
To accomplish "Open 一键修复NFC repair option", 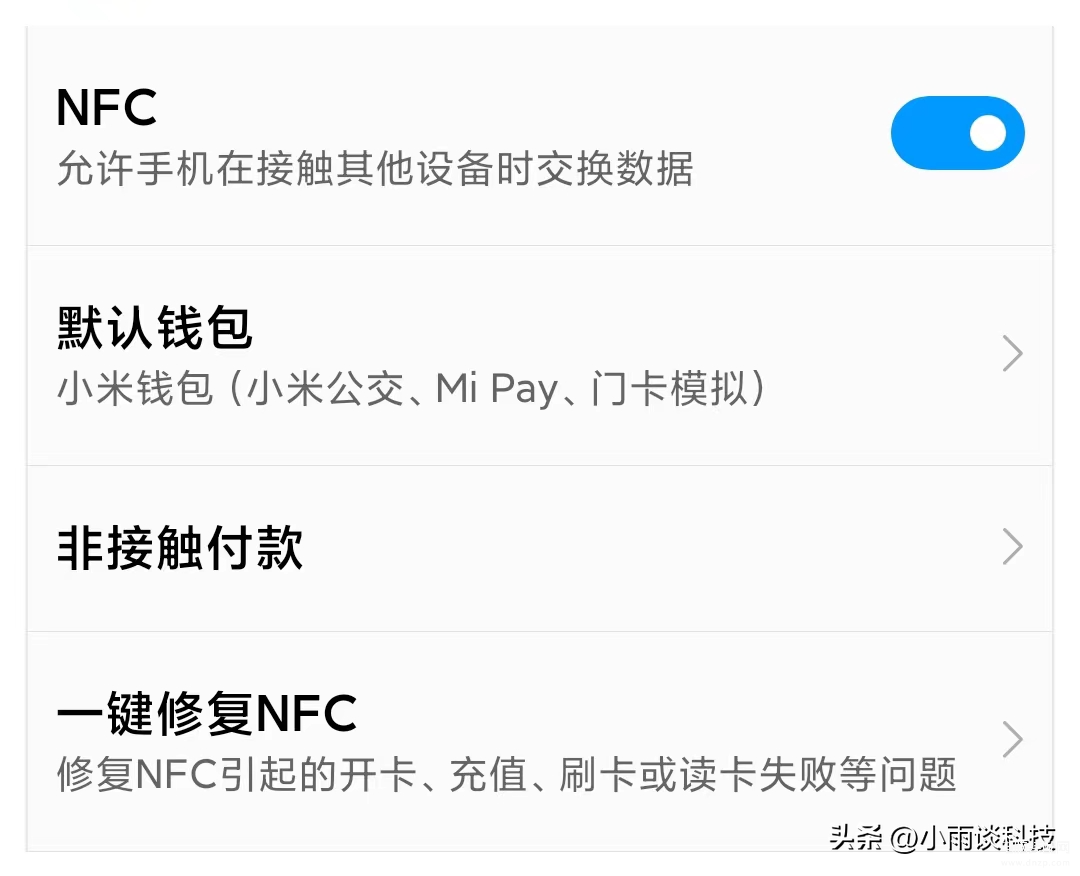I will 540,740.
